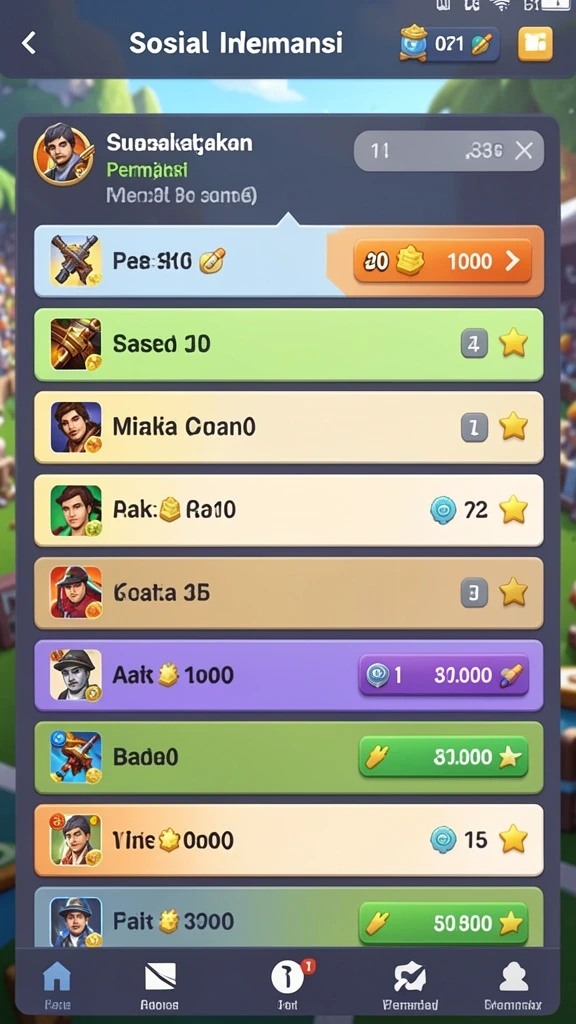Viewport: 576px width, 1024px height.
Task: Tap the orange 1000 button
Action: point(442,261)
